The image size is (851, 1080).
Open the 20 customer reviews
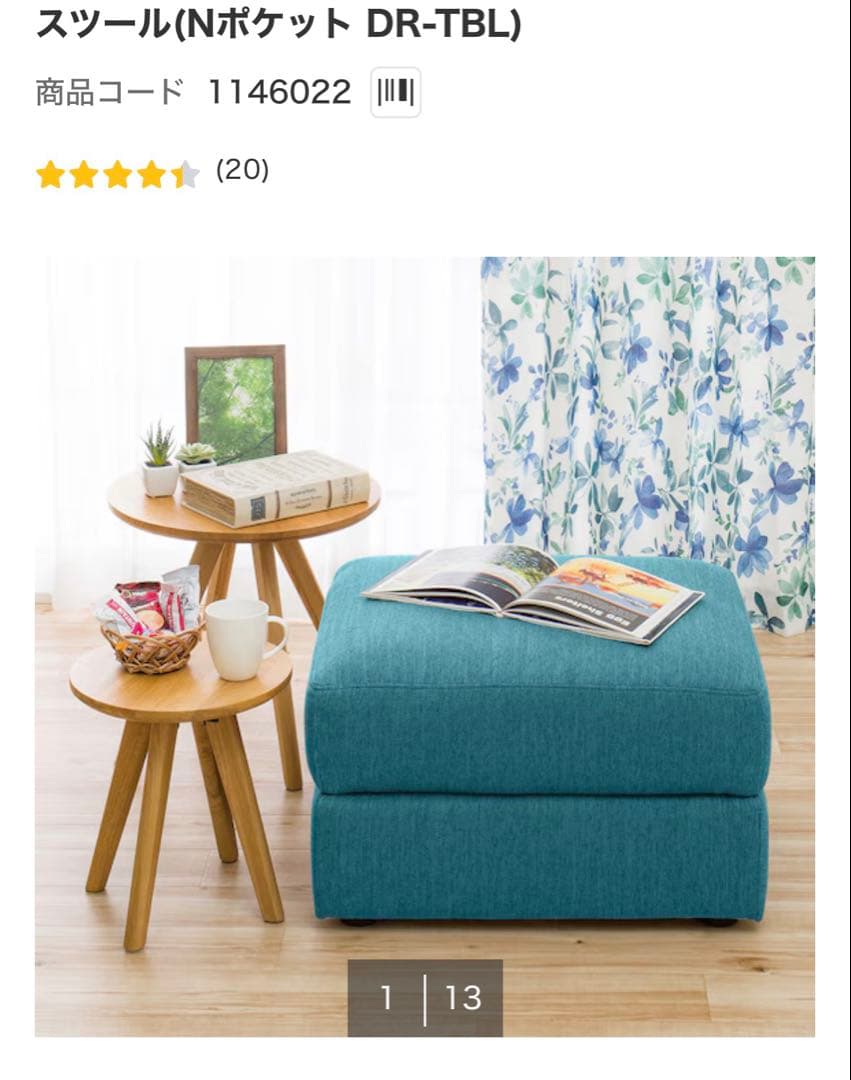(x=242, y=170)
